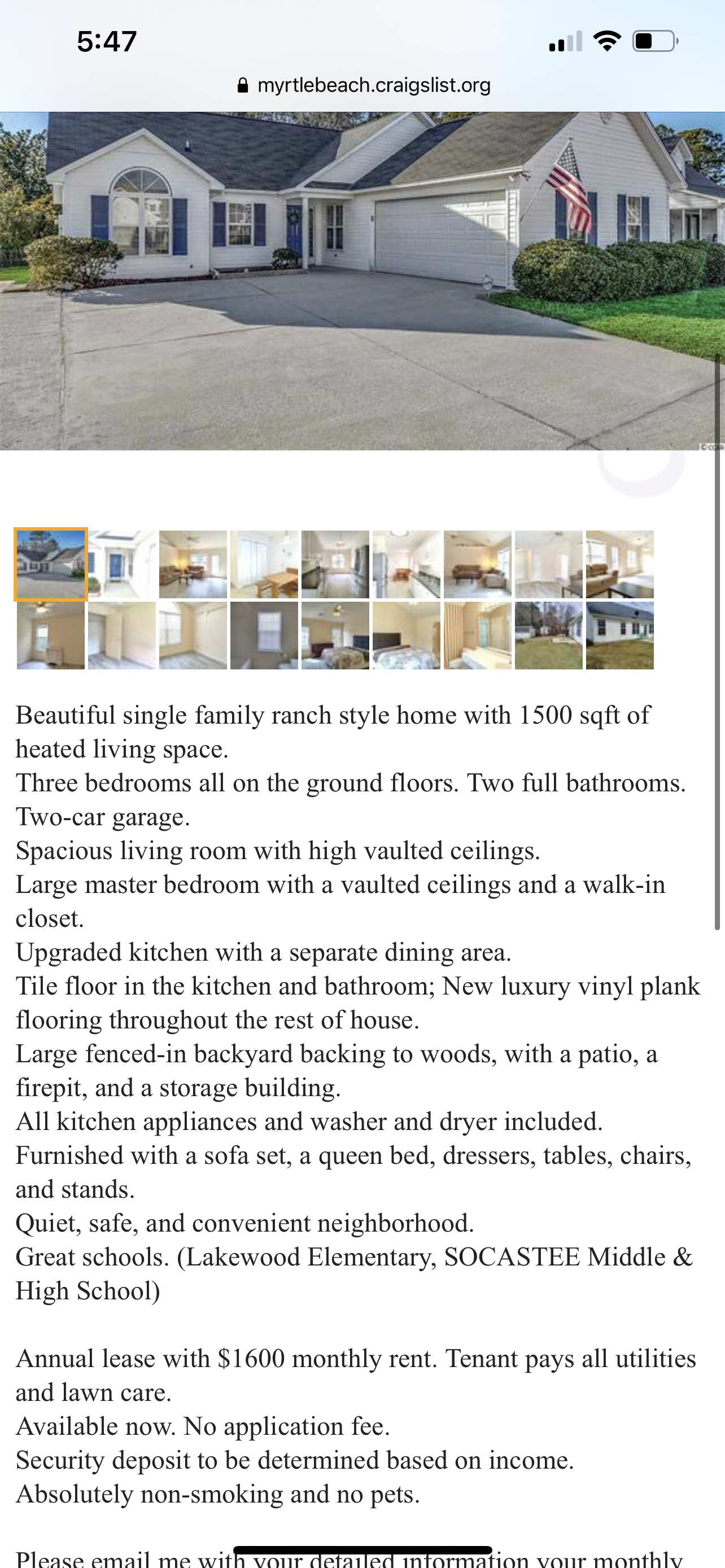View the last top-row thumbnail with dark table
The image size is (725, 1568).
click(x=619, y=564)
